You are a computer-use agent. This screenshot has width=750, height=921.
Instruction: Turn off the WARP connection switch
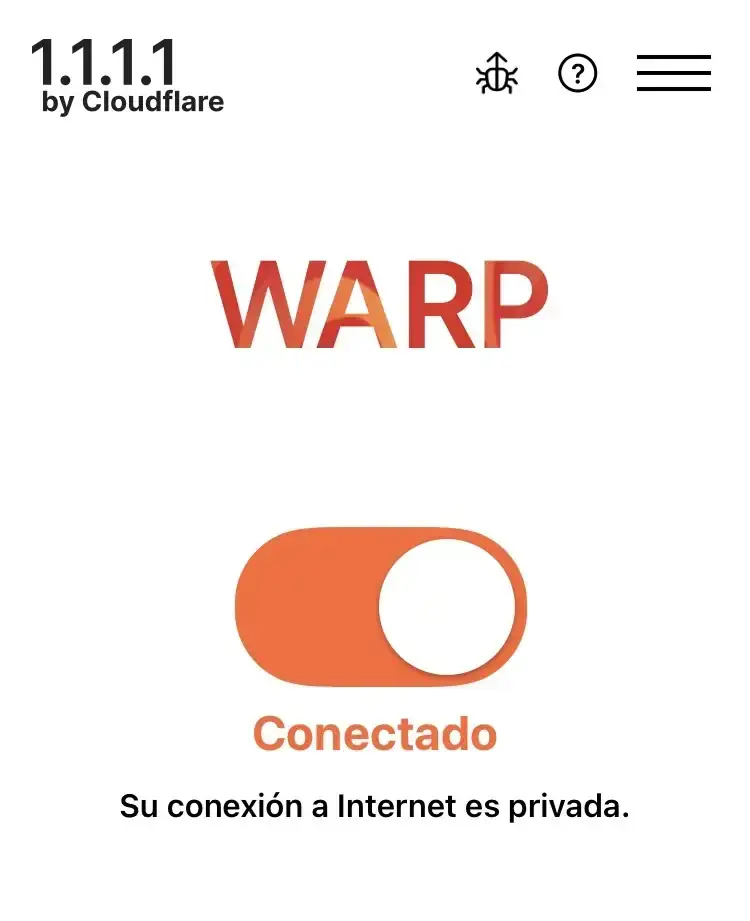(381, 607)
